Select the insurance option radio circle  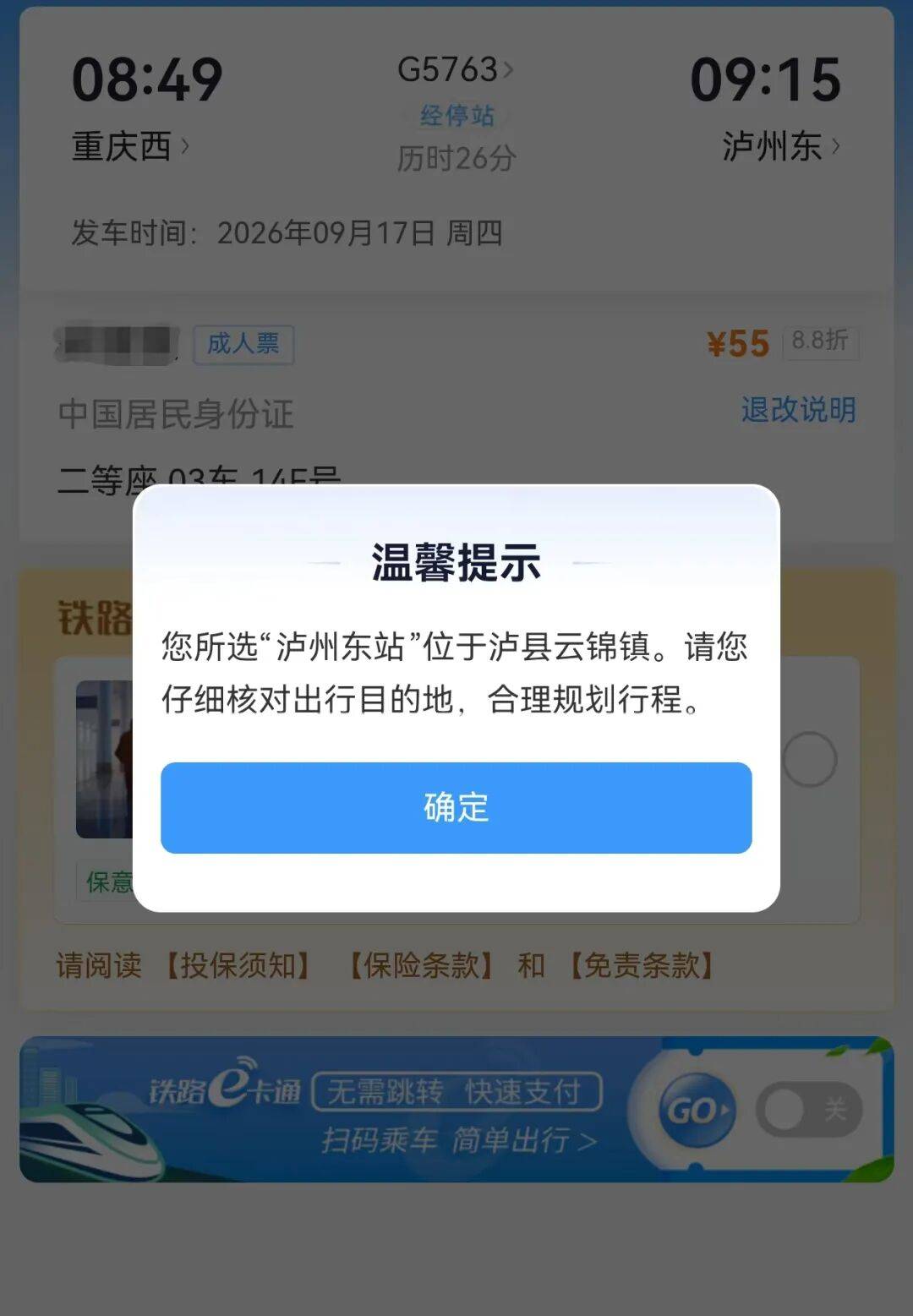(x=809, y=759)
